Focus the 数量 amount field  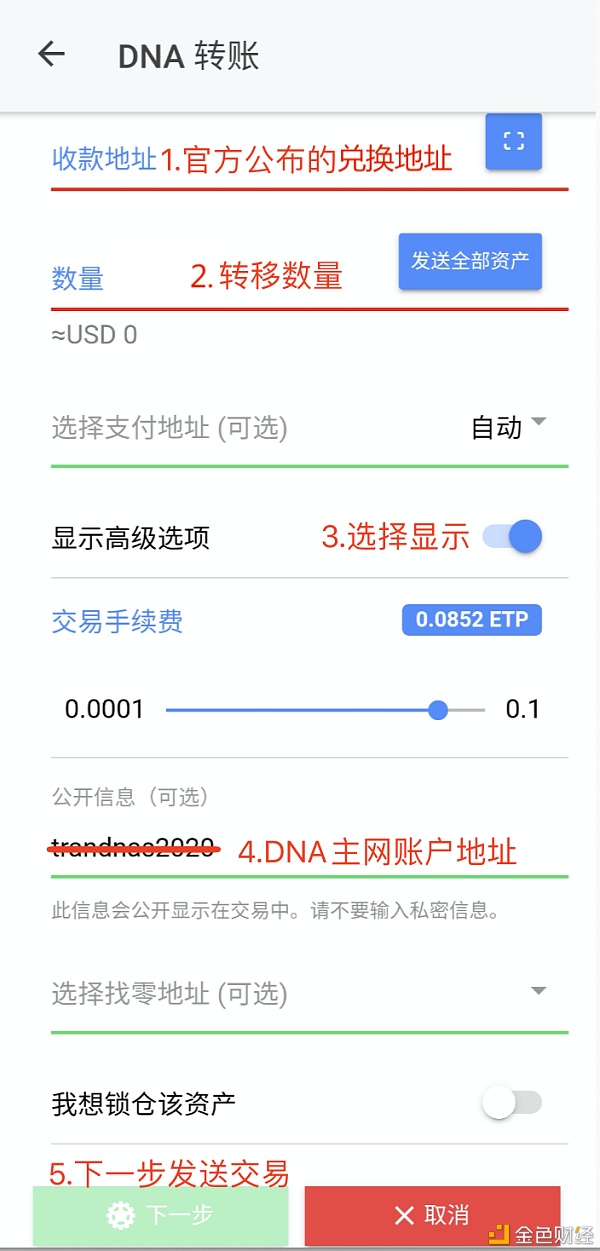point(220,278)
